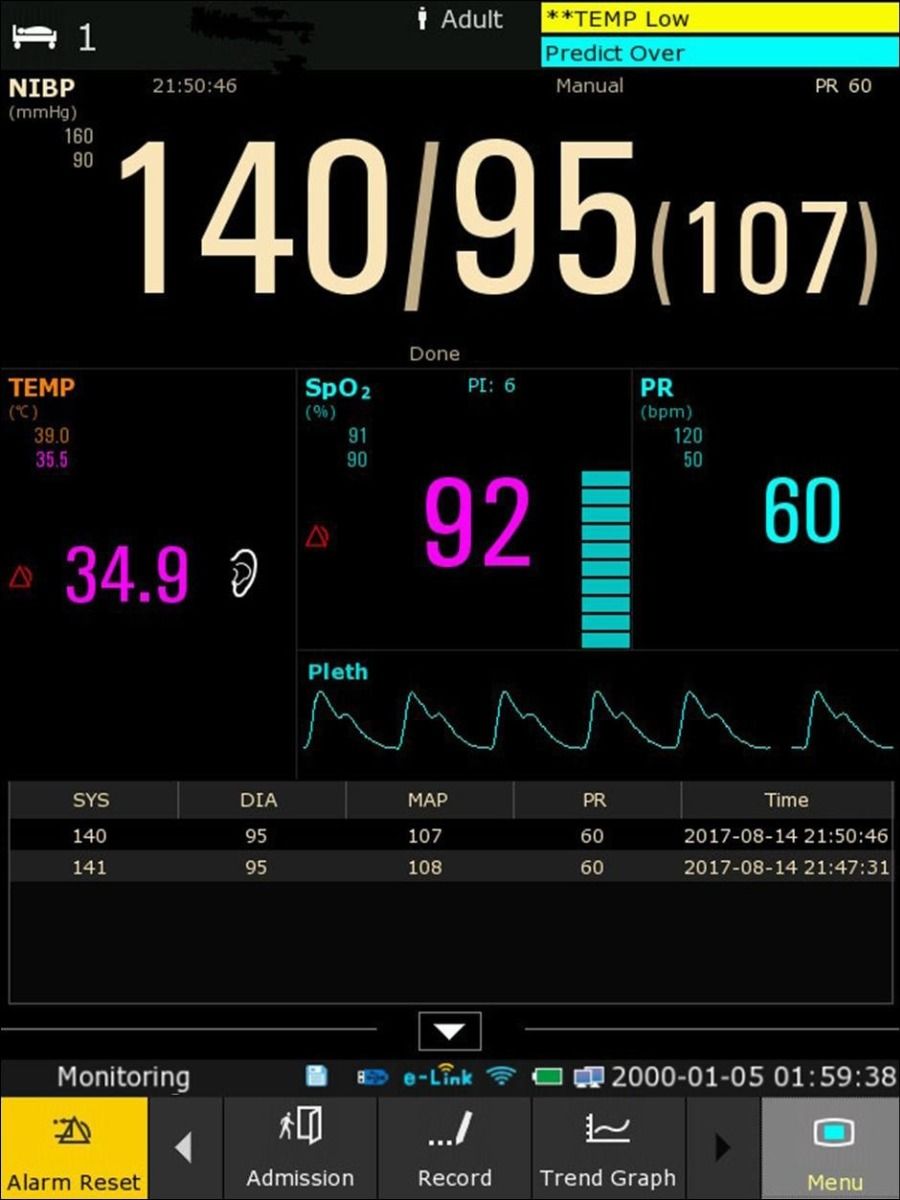This screenshot has height=1200, width=900.
Task: Open the Admission screen
Action: 300,1148
